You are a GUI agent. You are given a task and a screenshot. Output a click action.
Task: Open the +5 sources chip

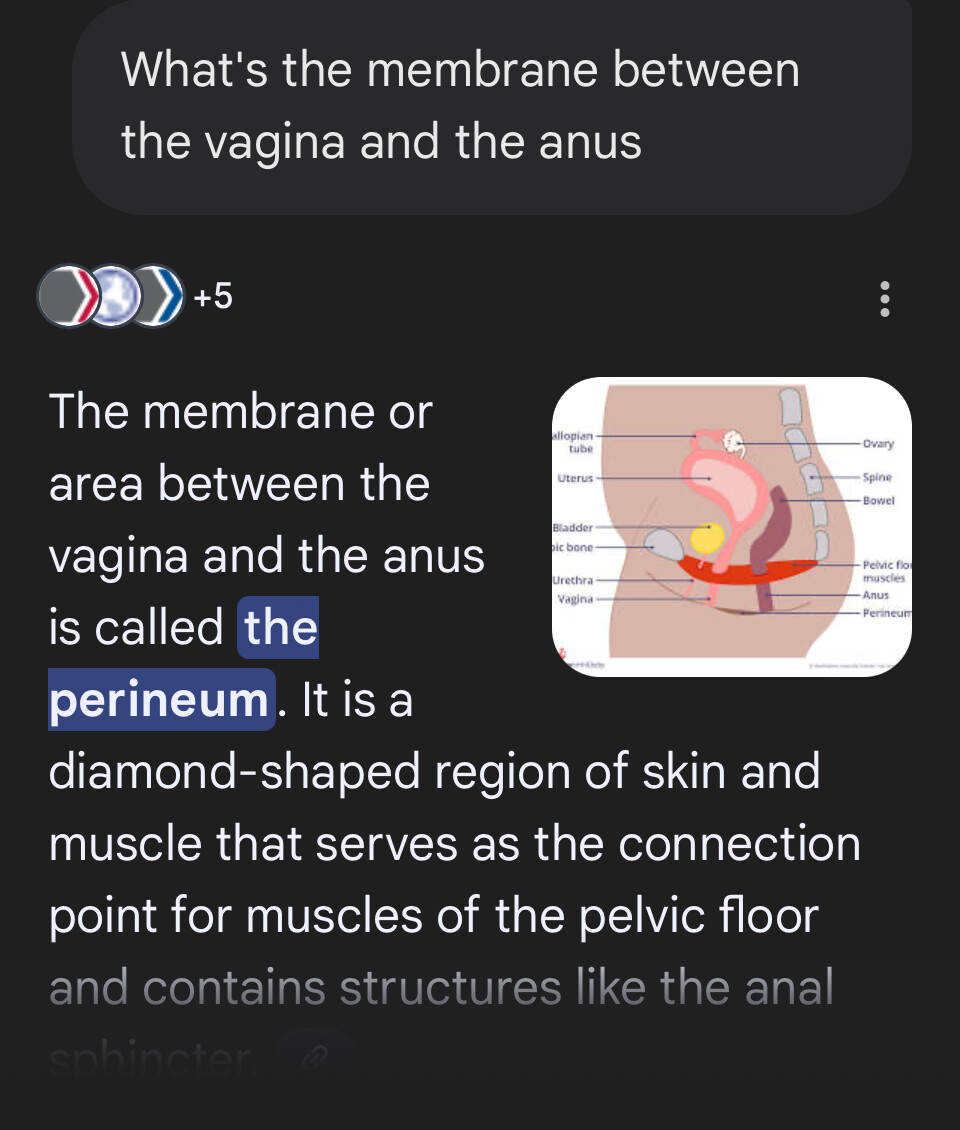[x=135, y=296]
